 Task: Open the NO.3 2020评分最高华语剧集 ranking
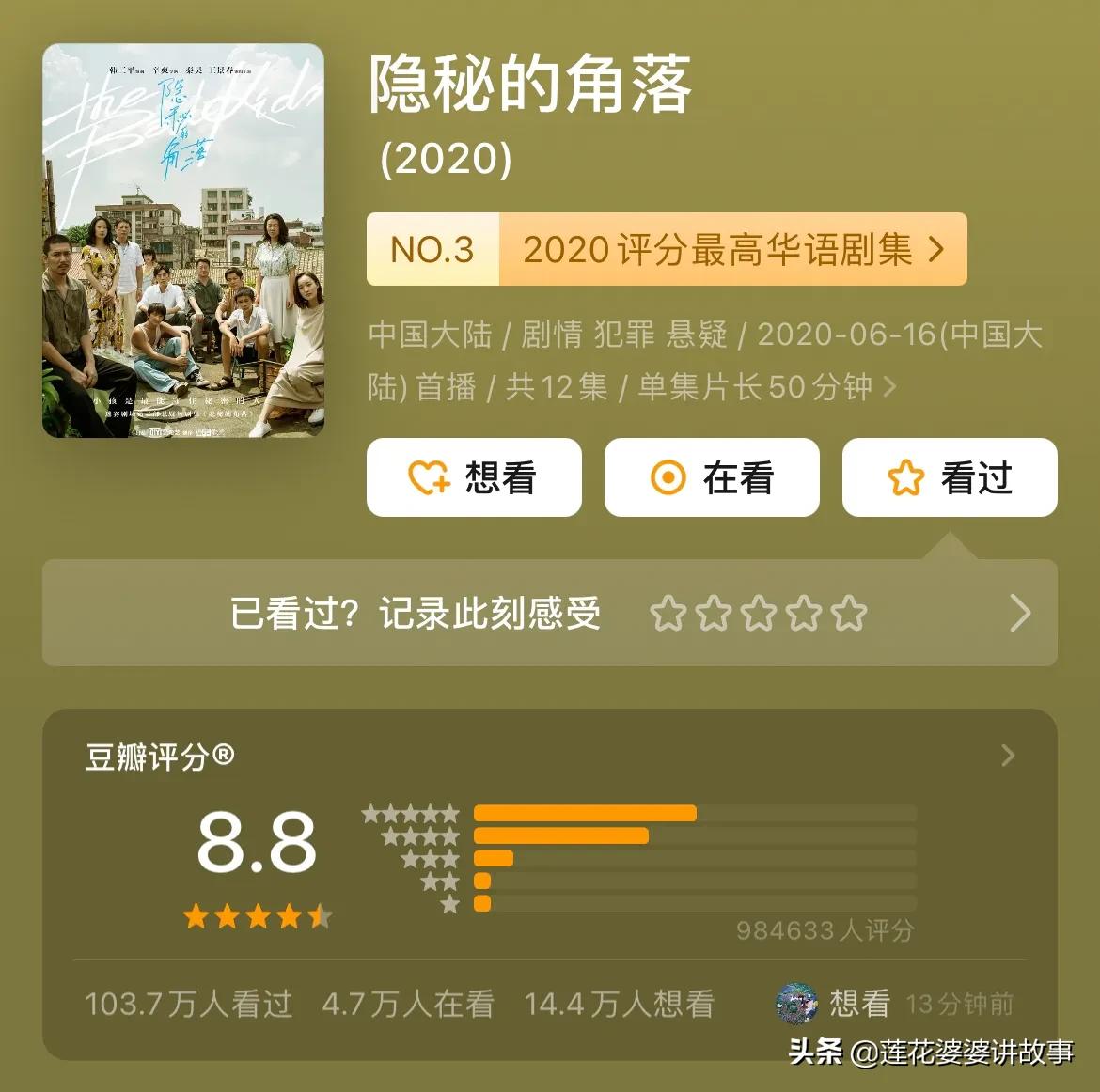(x=667, y=250)
